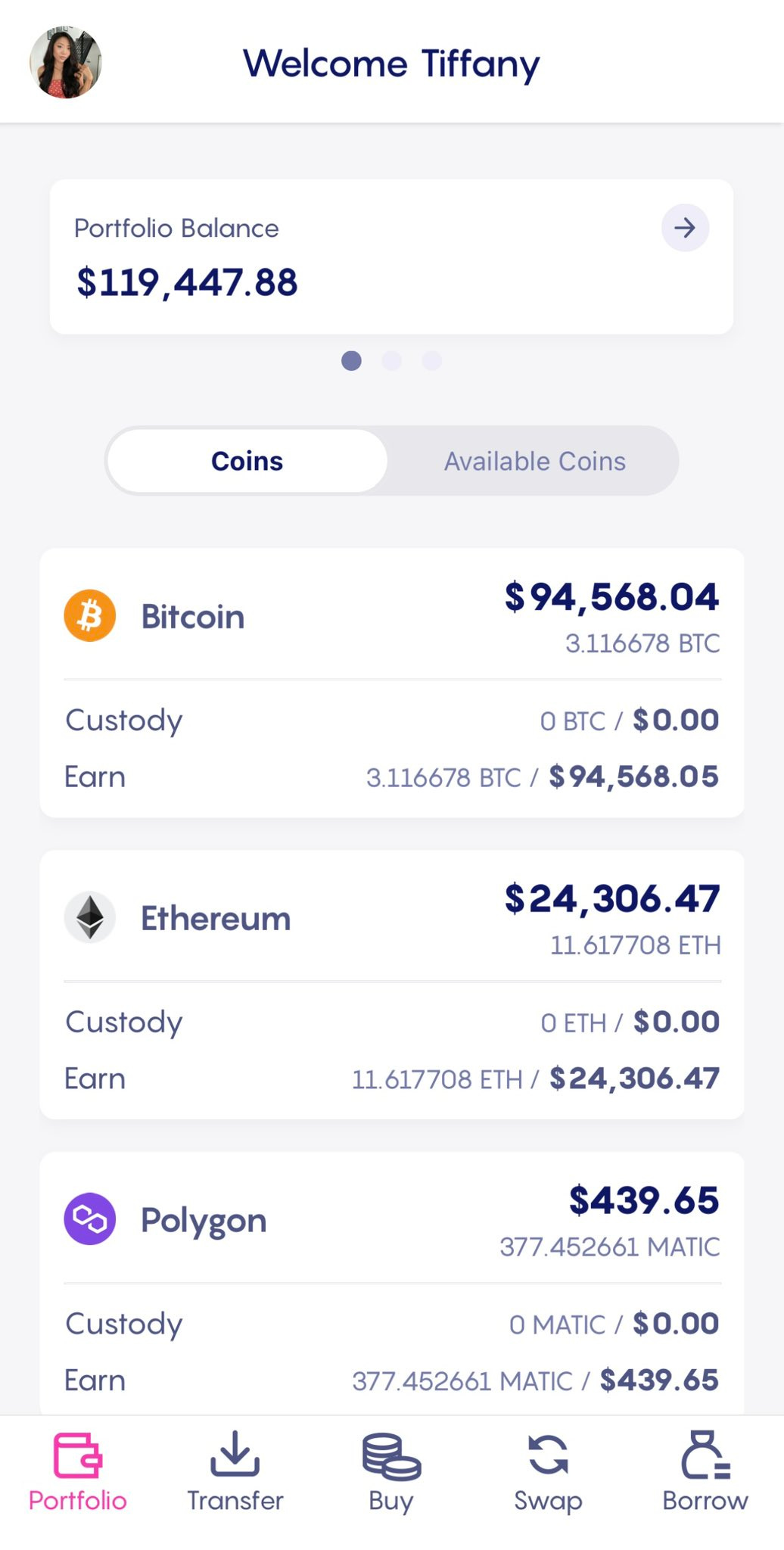Switch to the Available Coins tab
784x1550 pixels.
click(534, 461)
